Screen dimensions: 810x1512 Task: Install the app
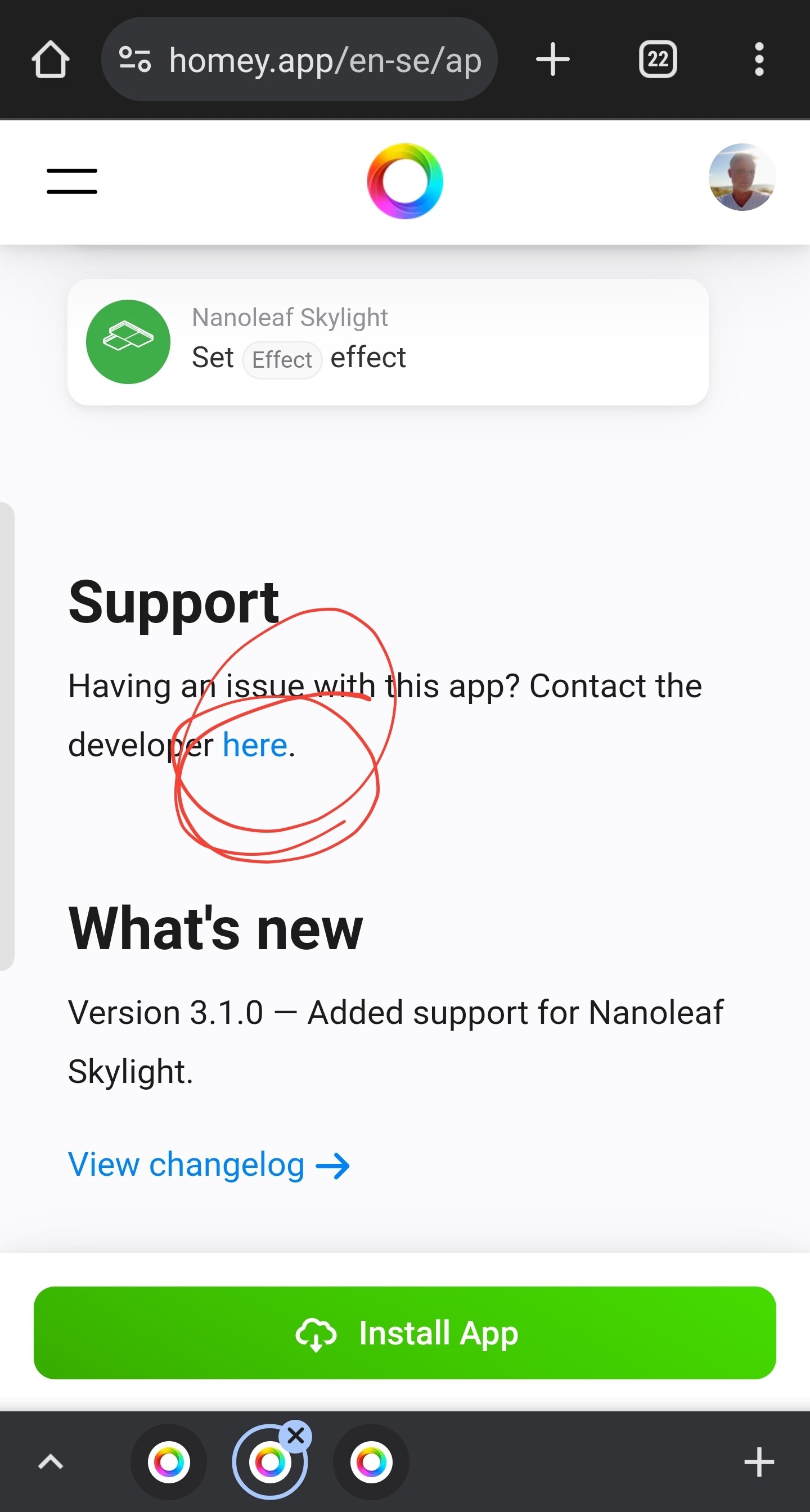[404, 1333]
